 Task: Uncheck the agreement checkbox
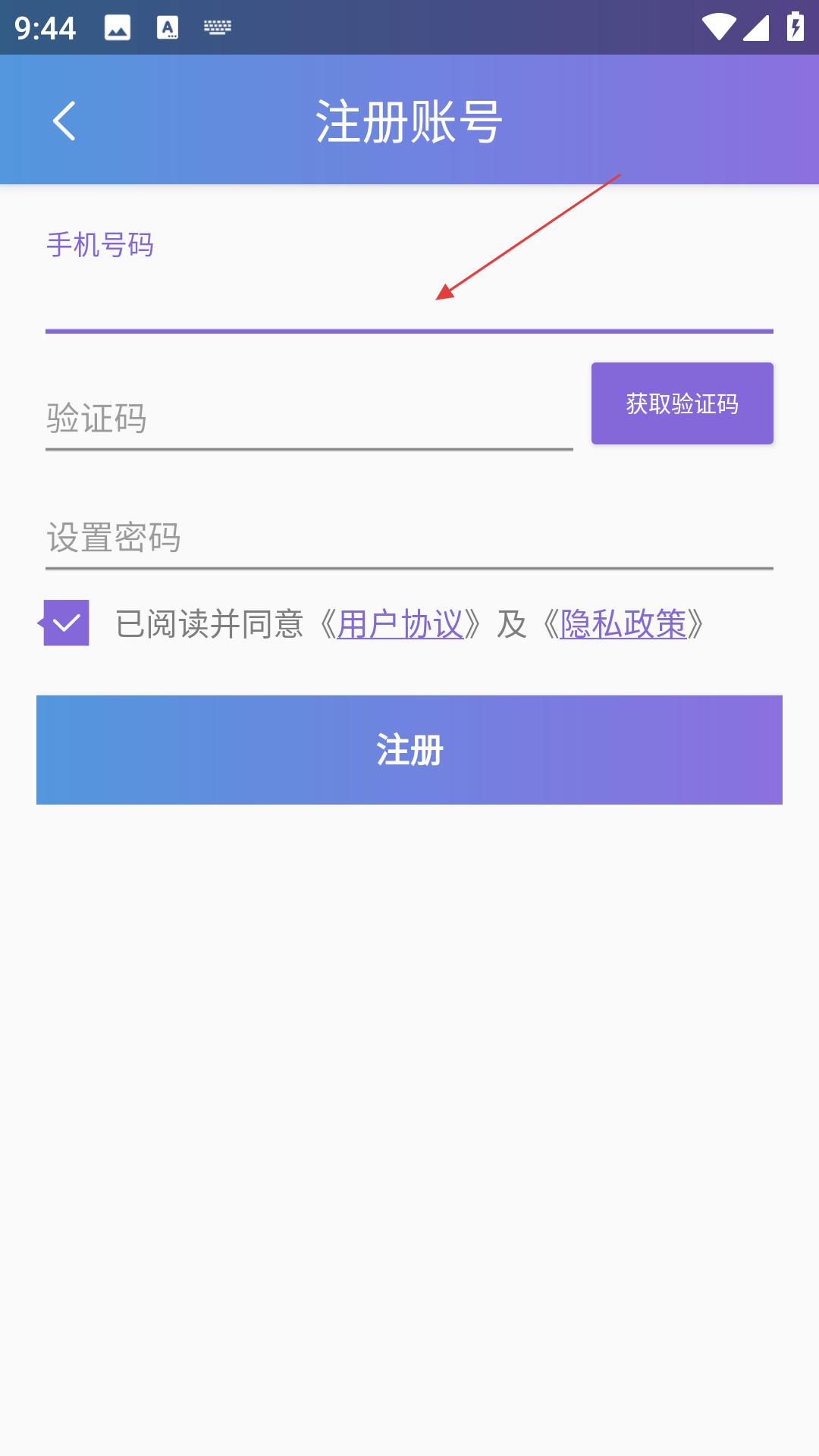tap(66, 623)
